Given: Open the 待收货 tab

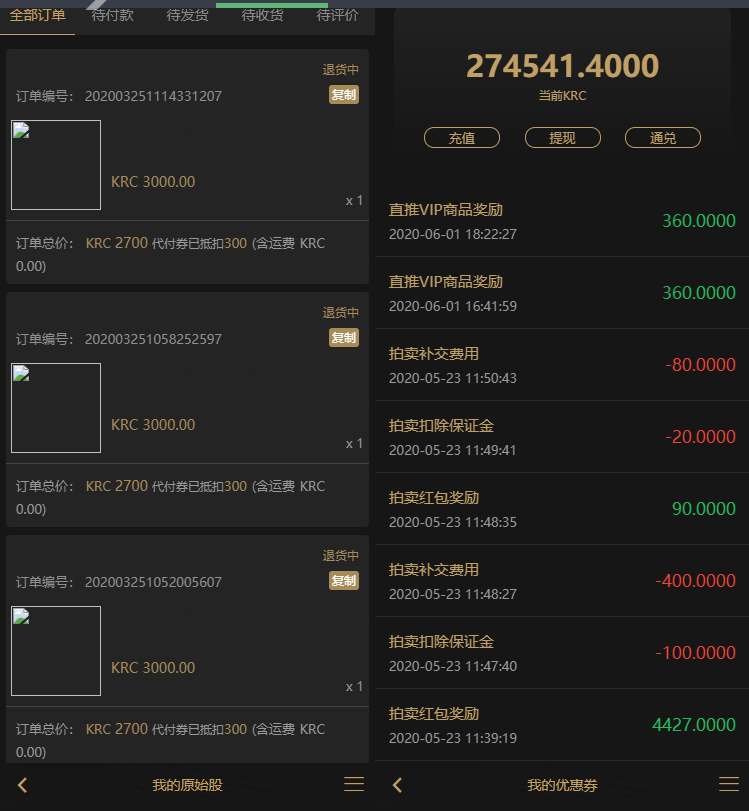Looking at the screenshot, I should tap(261, 16).
